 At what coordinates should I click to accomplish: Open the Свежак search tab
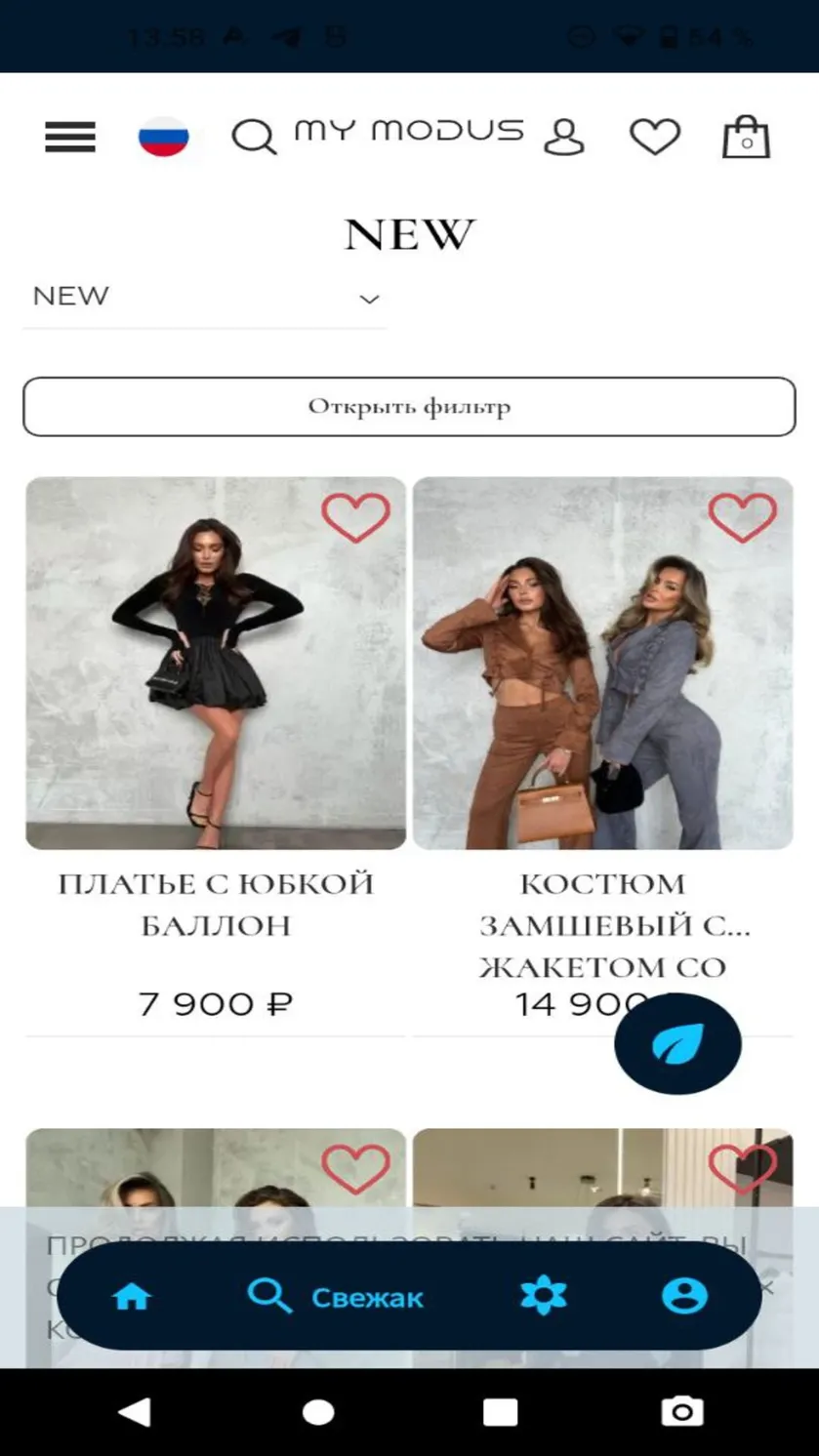[335, 1297]
